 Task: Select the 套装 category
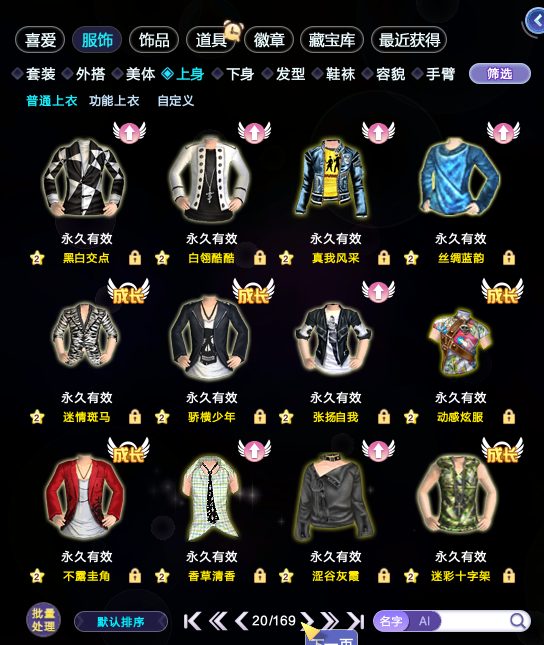(34, 74)
